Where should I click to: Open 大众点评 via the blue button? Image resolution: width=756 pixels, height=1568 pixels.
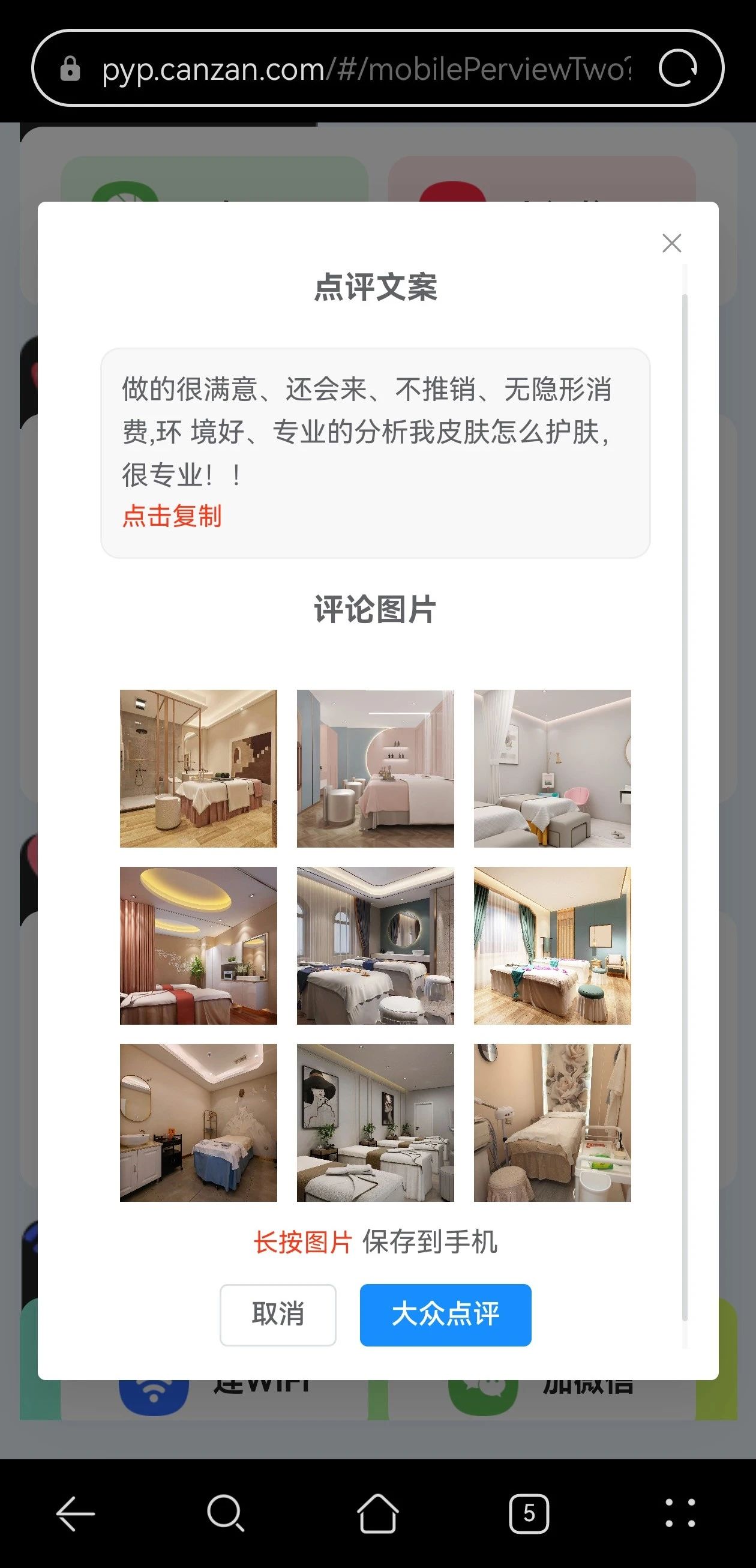[445, 1315]
